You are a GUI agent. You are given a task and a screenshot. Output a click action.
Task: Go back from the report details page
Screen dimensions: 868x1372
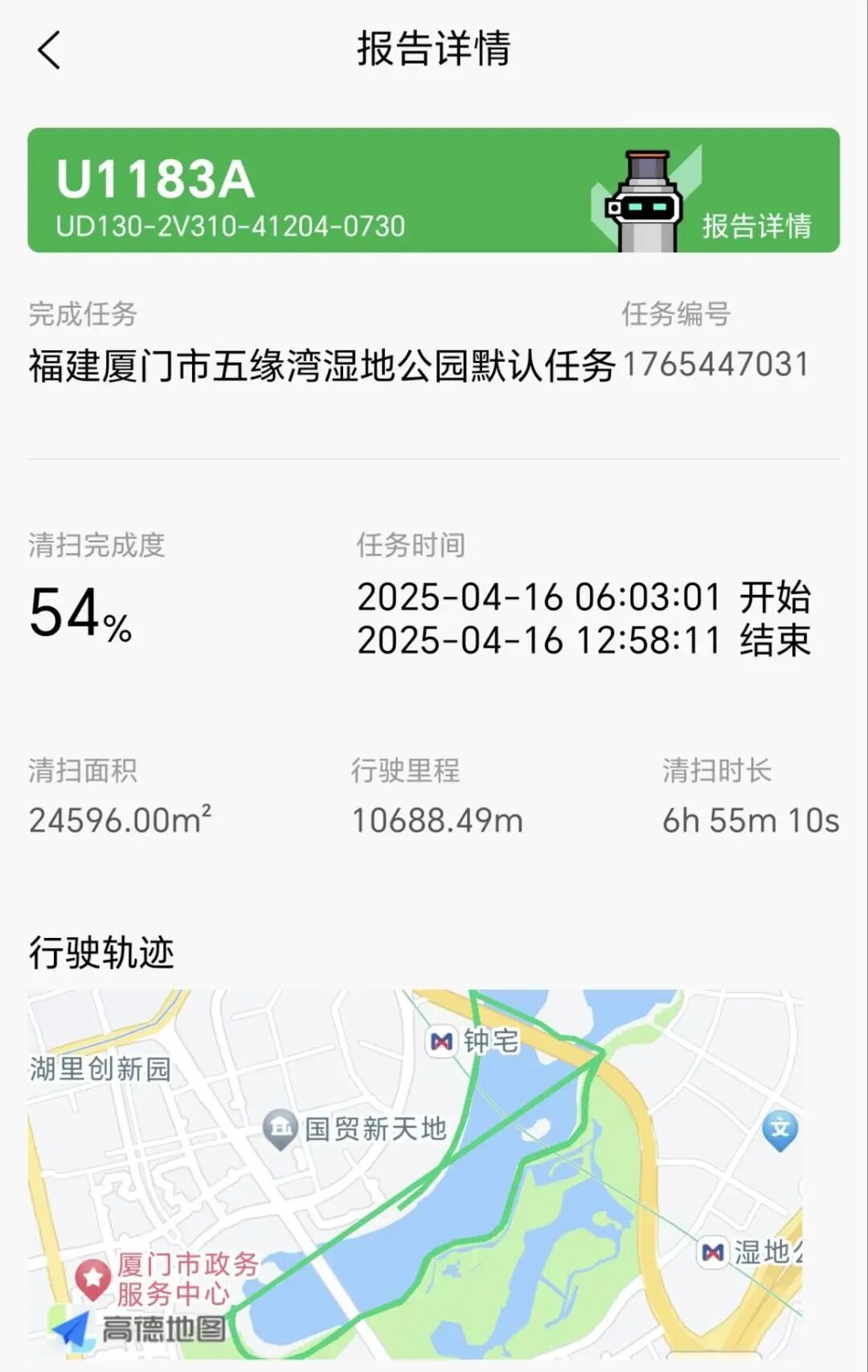[50, 50]
